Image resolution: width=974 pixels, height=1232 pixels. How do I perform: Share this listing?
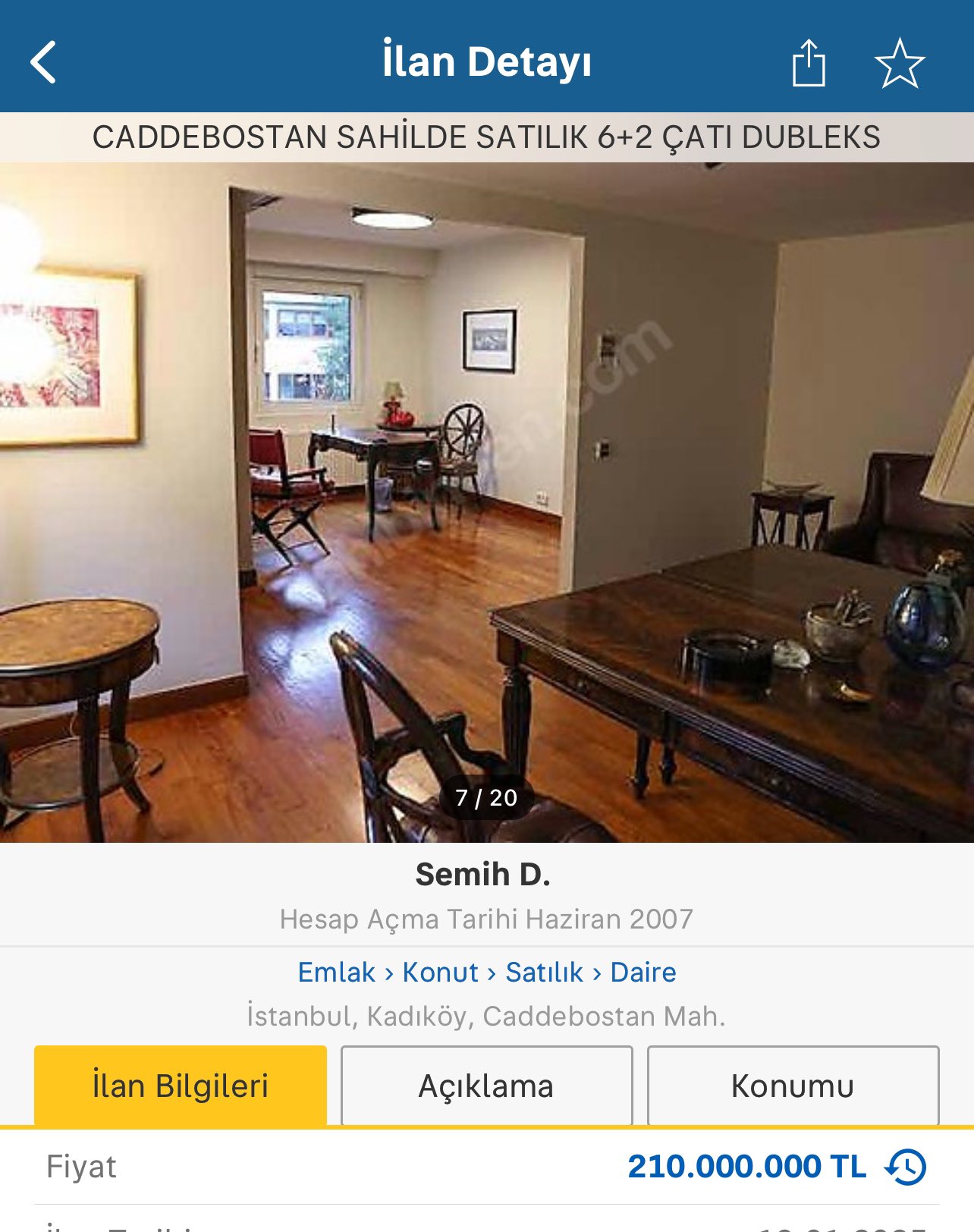click(809, 62)
